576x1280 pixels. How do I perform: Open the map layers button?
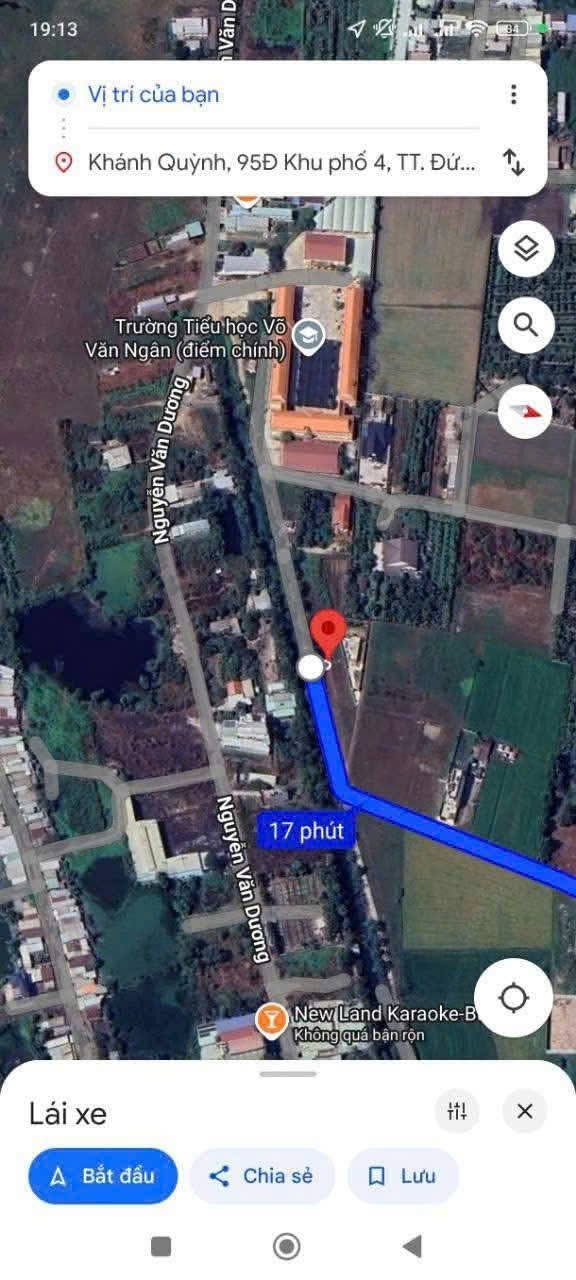click(526, 248)
